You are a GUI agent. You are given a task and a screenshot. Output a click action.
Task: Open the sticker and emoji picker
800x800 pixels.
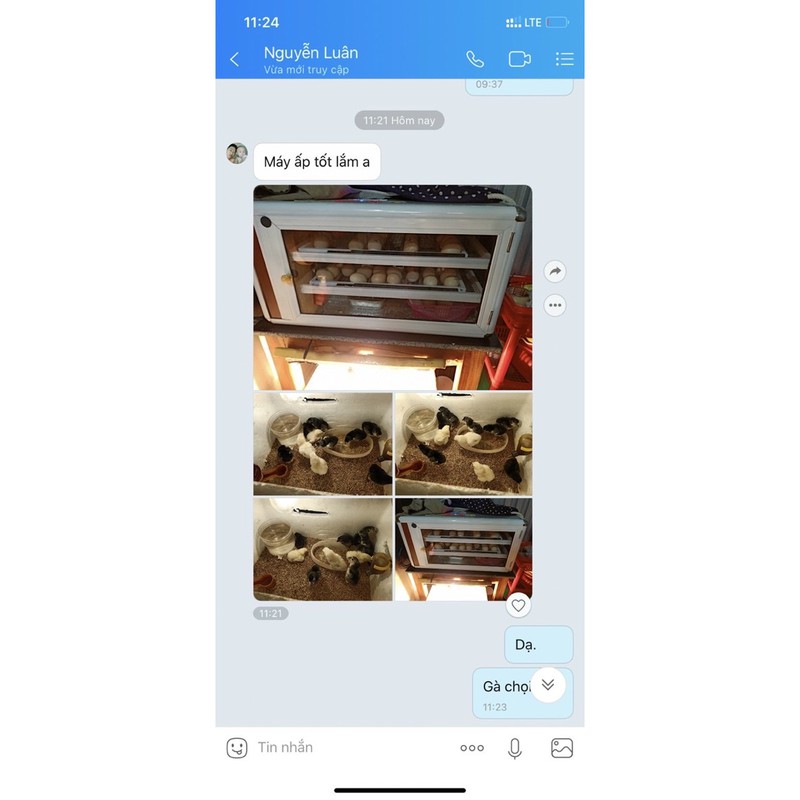(x=237, y=748)
